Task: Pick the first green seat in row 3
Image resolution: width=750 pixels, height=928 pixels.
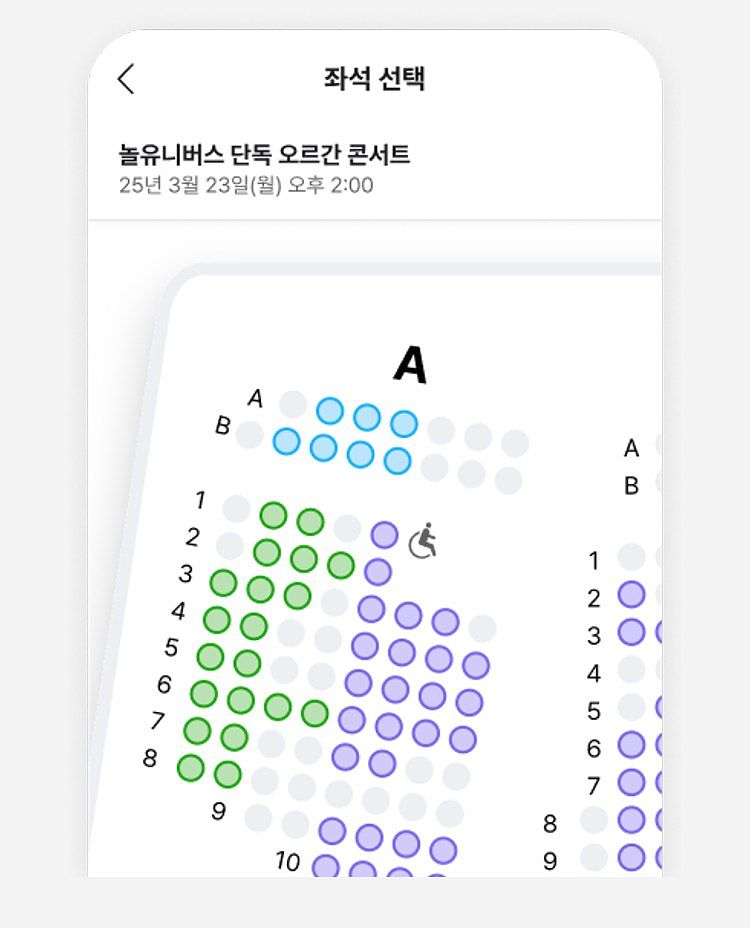Action: click(224, 583)
